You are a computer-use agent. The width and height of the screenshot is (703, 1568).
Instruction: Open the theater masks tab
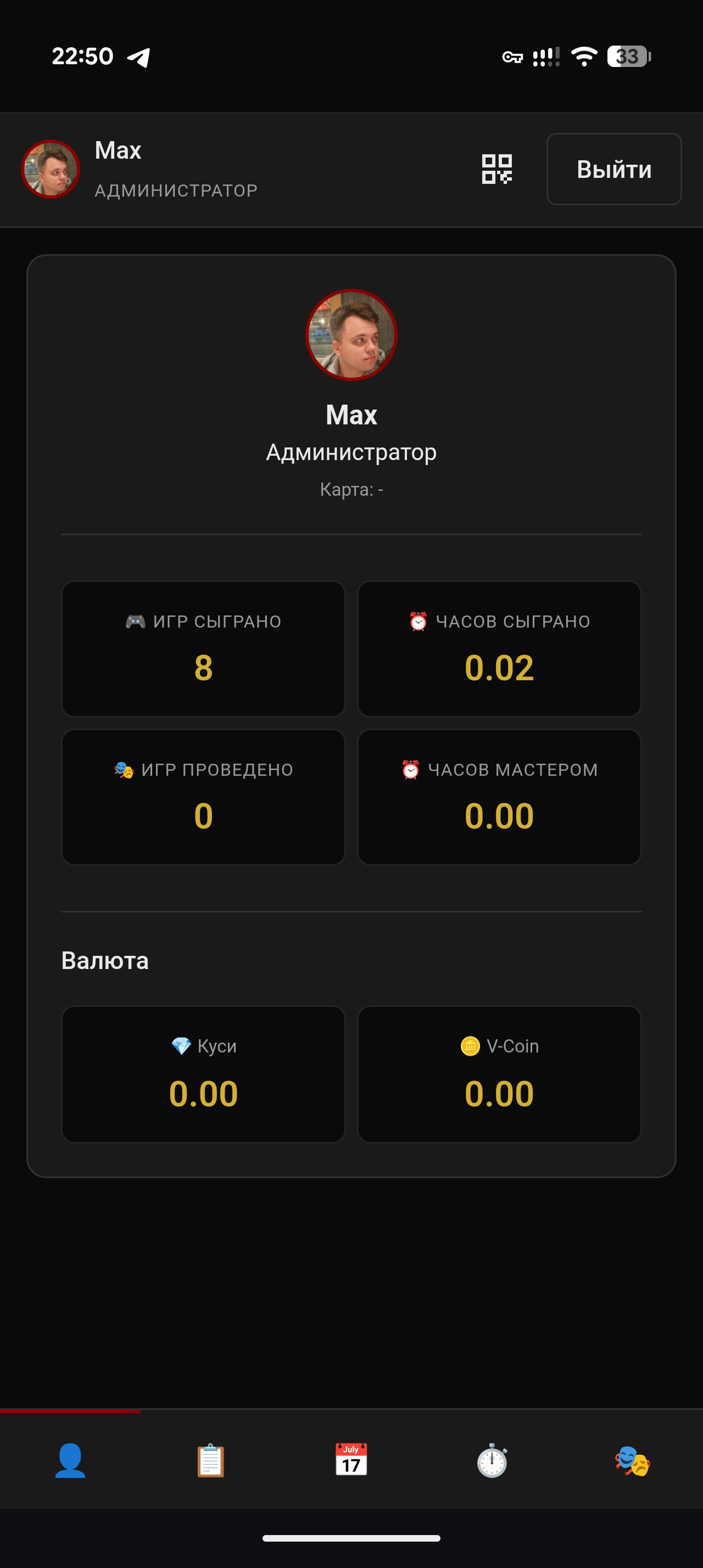tap(632, 1460)
